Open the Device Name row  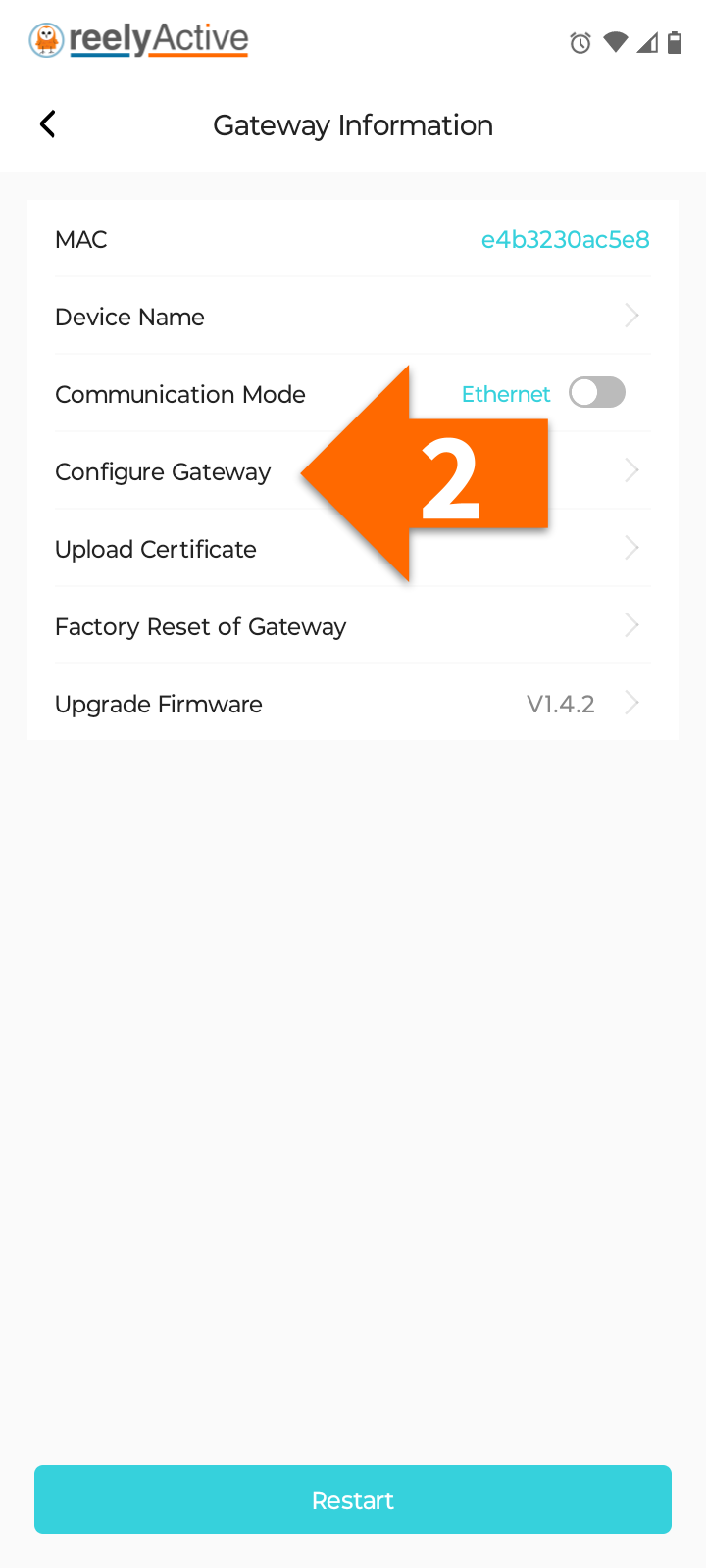pos(353,317)
